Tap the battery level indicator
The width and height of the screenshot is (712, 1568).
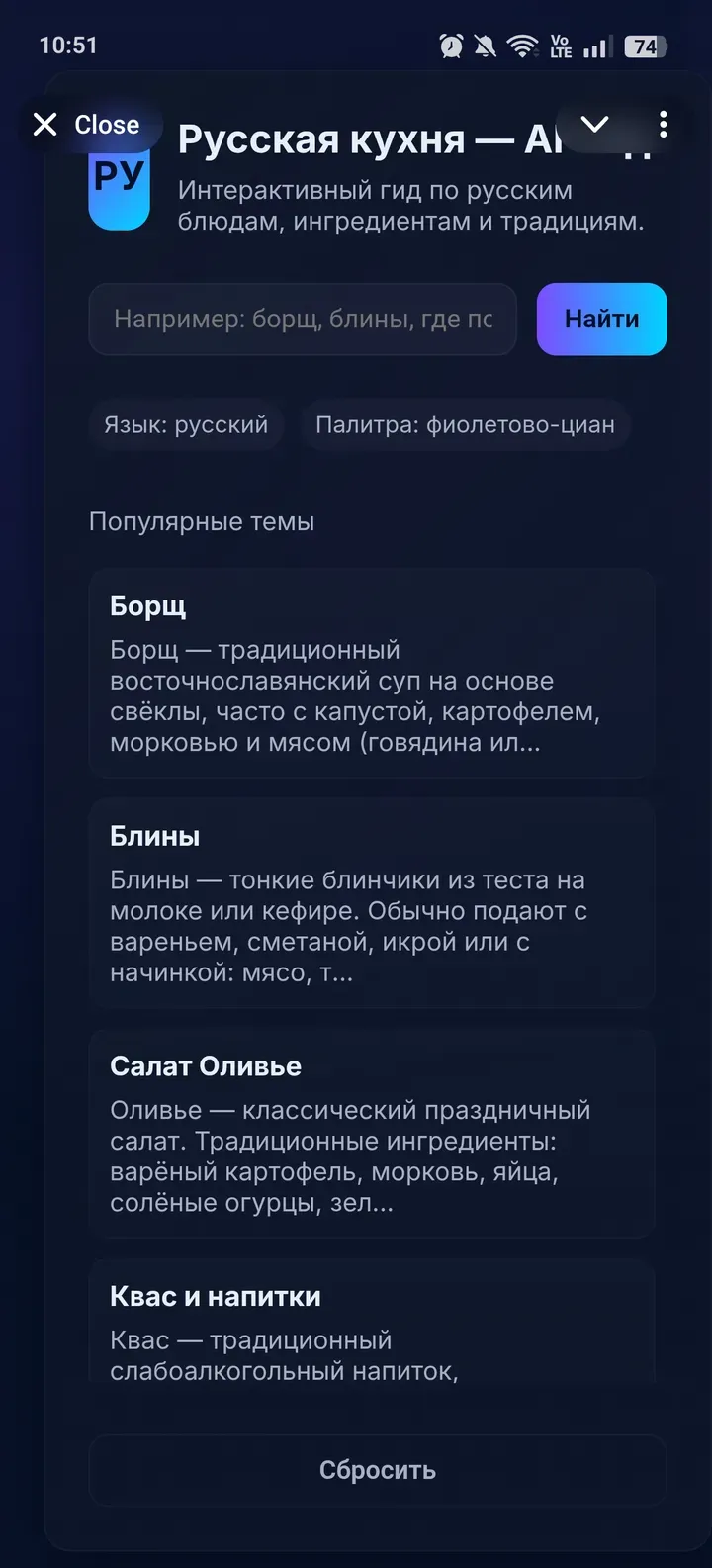[x=648, y=45]
